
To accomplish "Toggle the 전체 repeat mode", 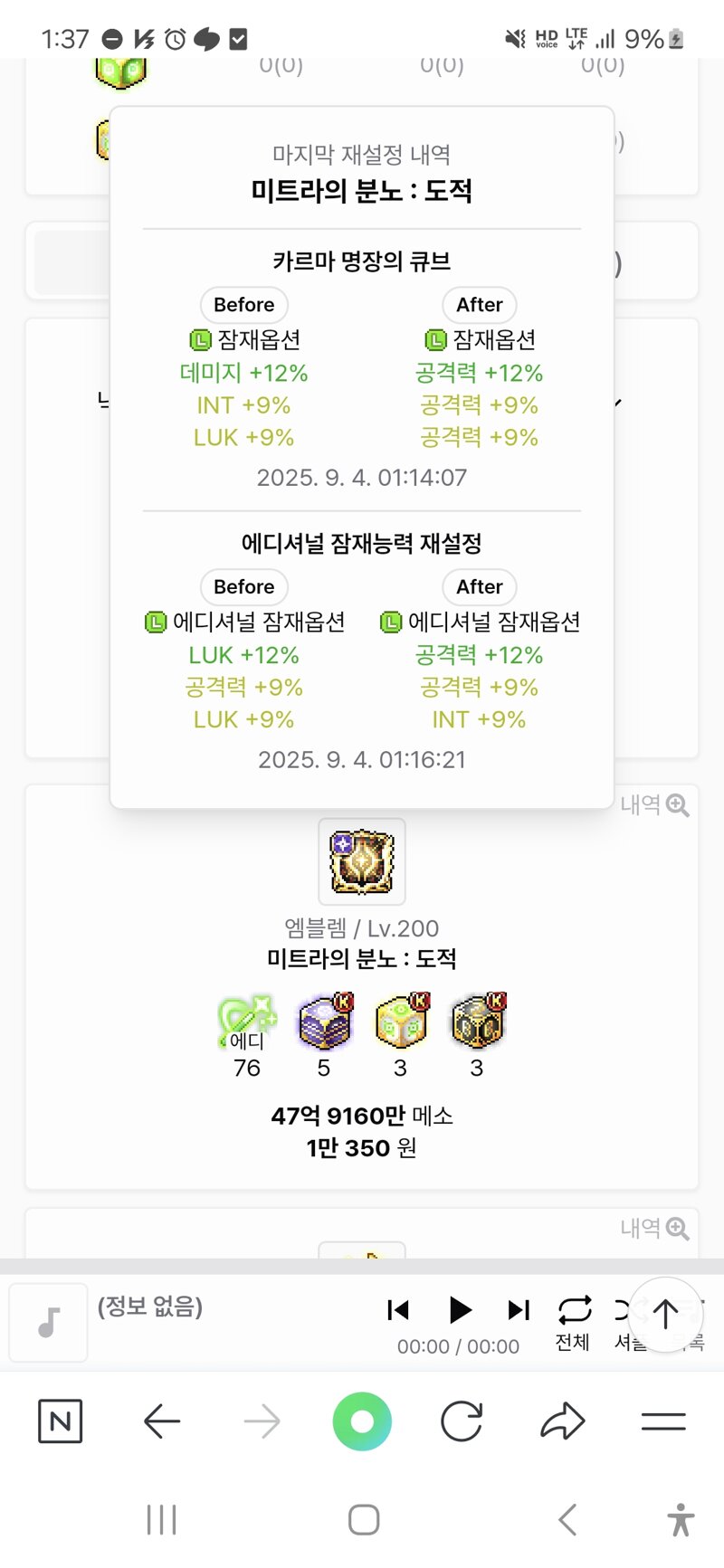I will 574,1323.
